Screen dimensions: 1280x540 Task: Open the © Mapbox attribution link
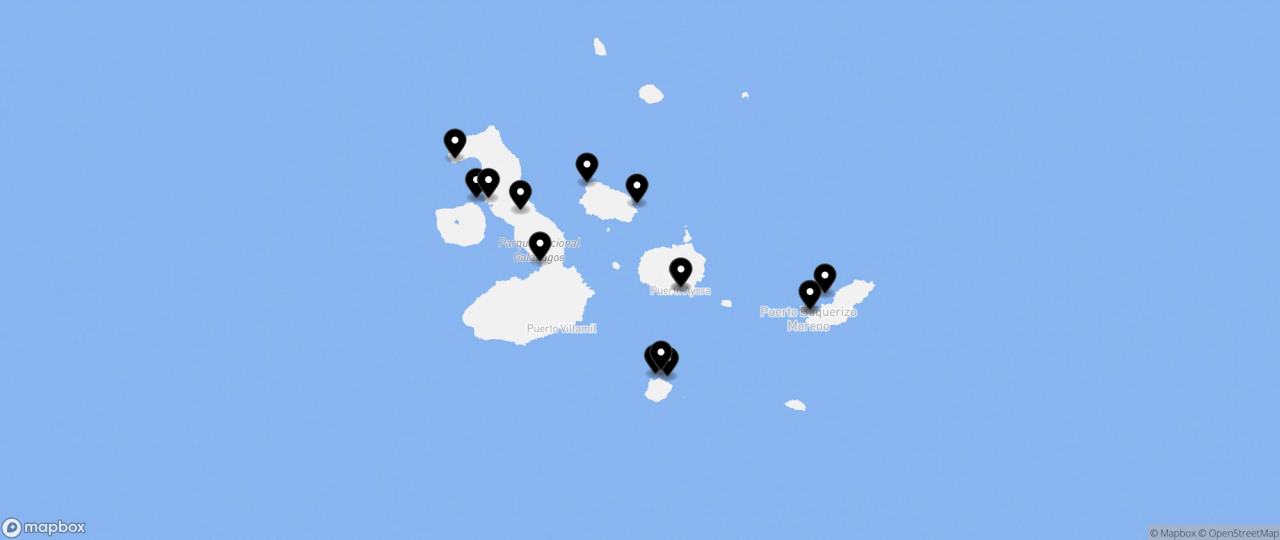click(1172, 533)
